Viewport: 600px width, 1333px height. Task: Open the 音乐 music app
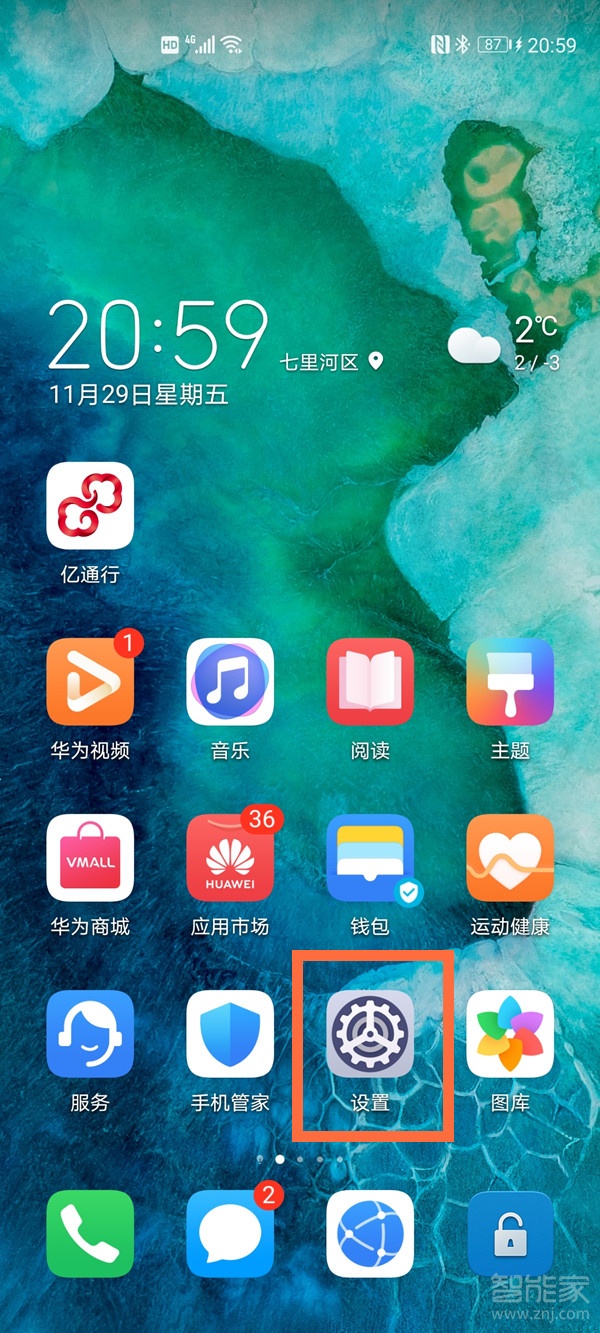(230, 681)
